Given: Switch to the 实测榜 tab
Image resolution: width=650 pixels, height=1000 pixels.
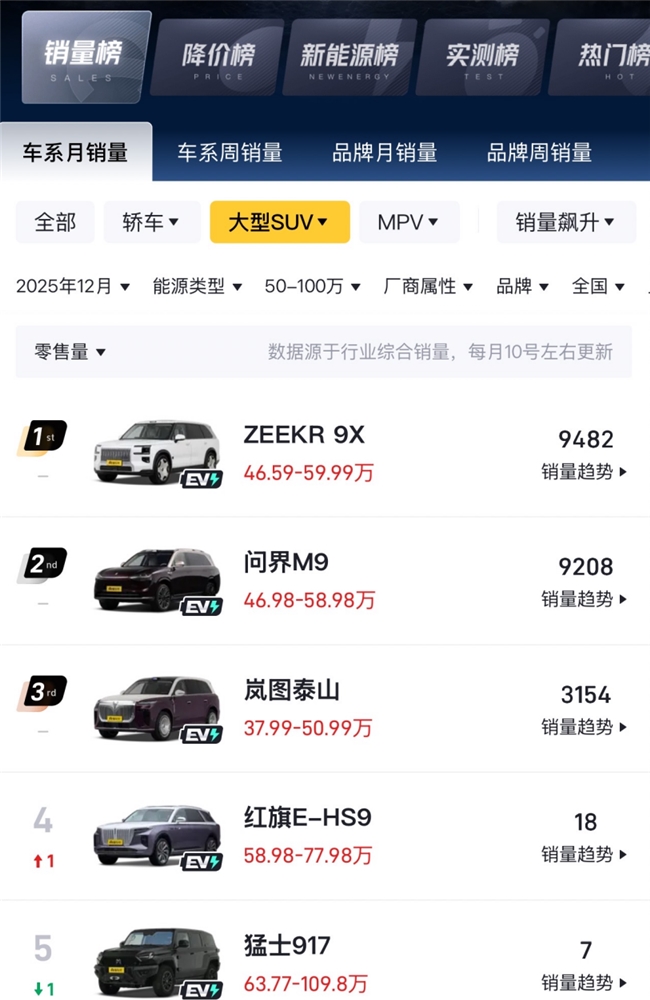Looking at the screenshot, I should [x=484, y=57].
